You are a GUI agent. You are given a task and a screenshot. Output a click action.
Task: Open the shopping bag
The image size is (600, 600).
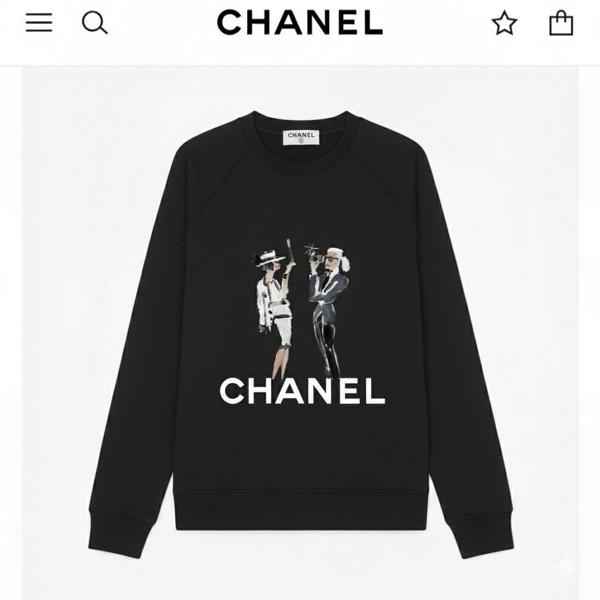pyautogui.click(x=561, y=22)
